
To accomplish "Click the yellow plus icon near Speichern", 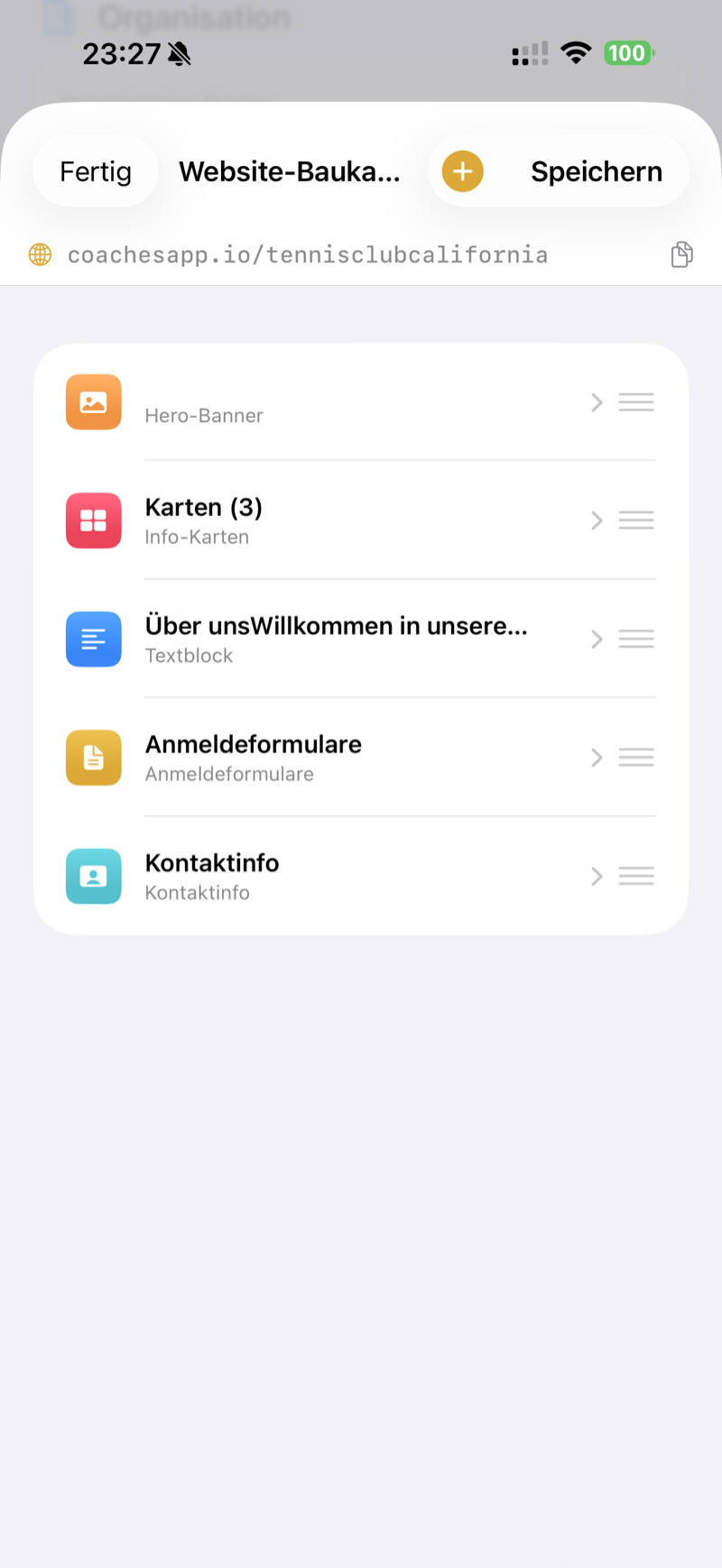I will pos(461,171).
